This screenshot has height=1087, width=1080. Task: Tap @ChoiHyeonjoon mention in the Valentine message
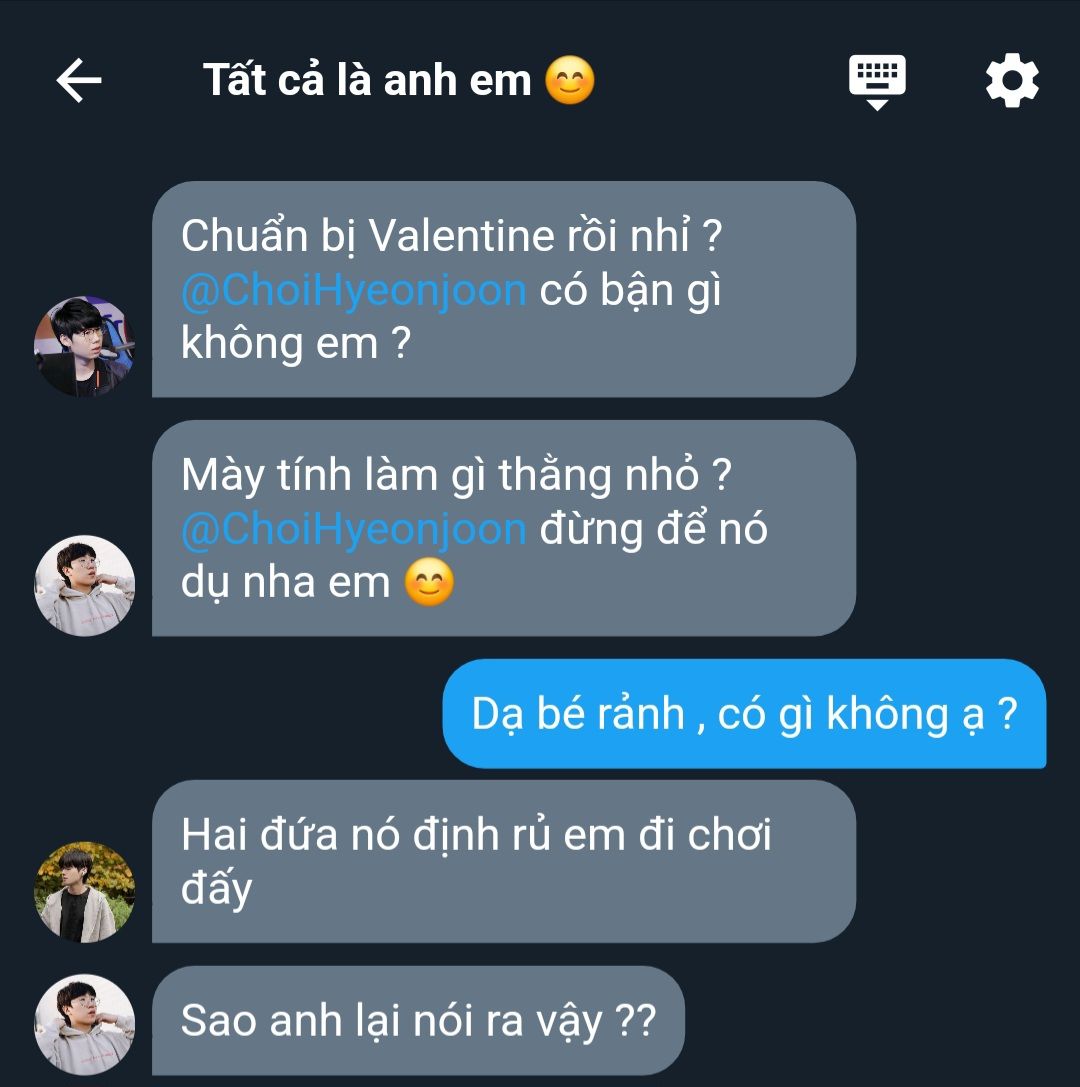[x=353, y=290]
